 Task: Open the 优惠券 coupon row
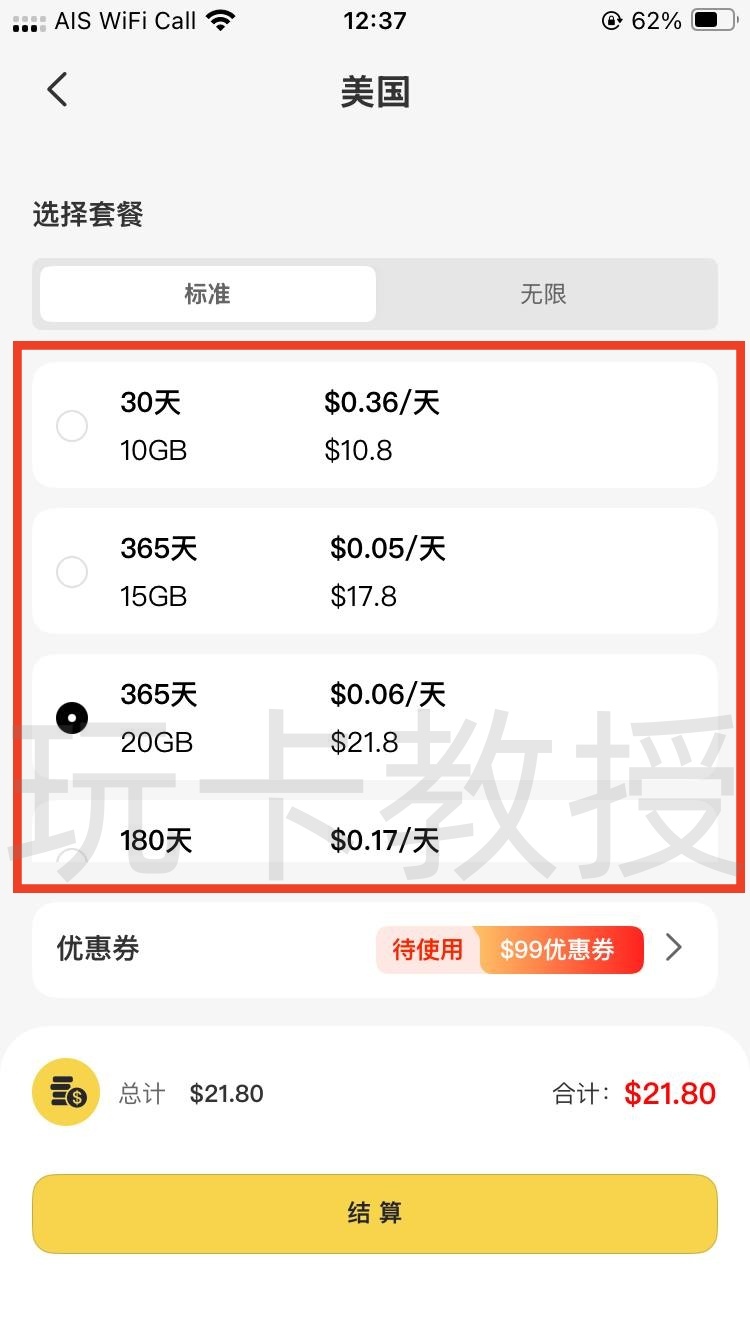(x=374, y=949)
